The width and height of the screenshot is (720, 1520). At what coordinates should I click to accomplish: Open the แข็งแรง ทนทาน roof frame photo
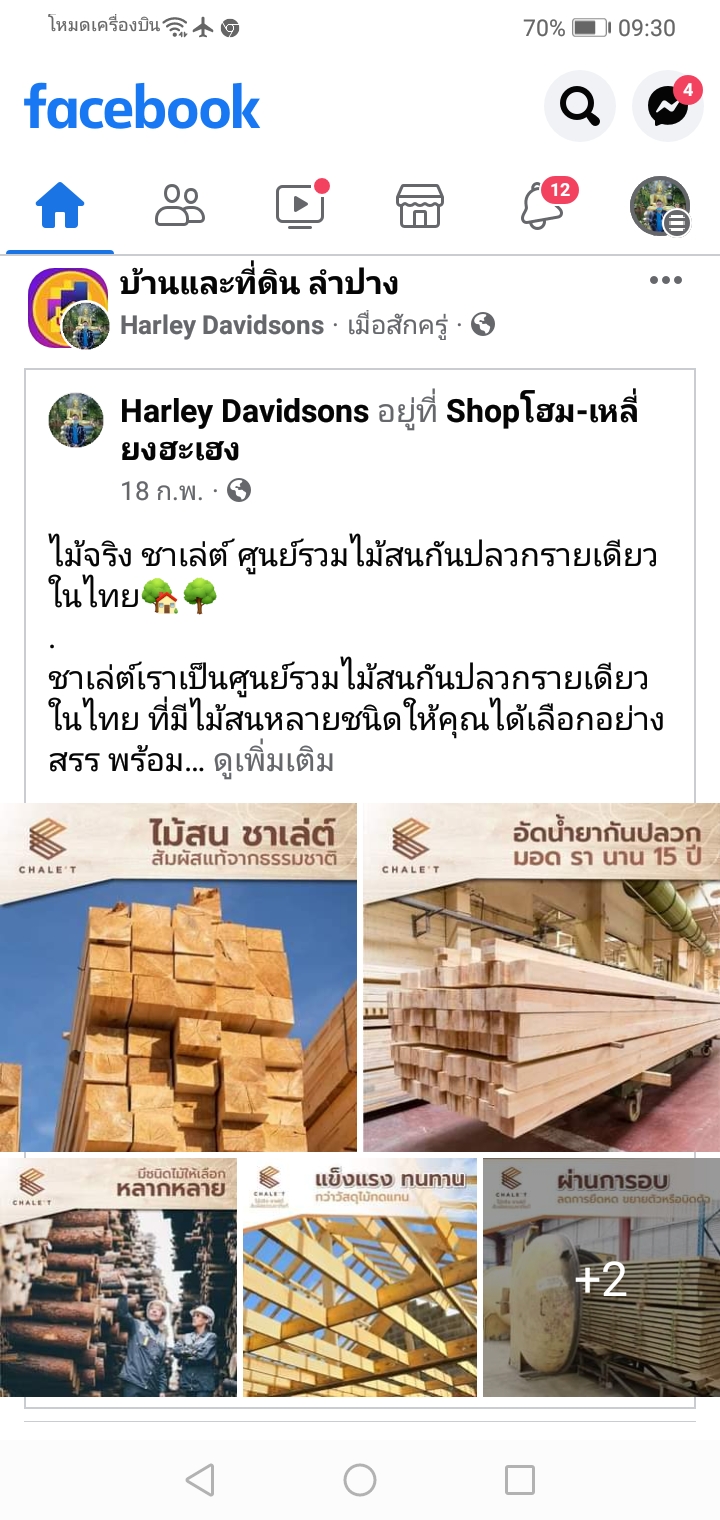pos(360,1277)
